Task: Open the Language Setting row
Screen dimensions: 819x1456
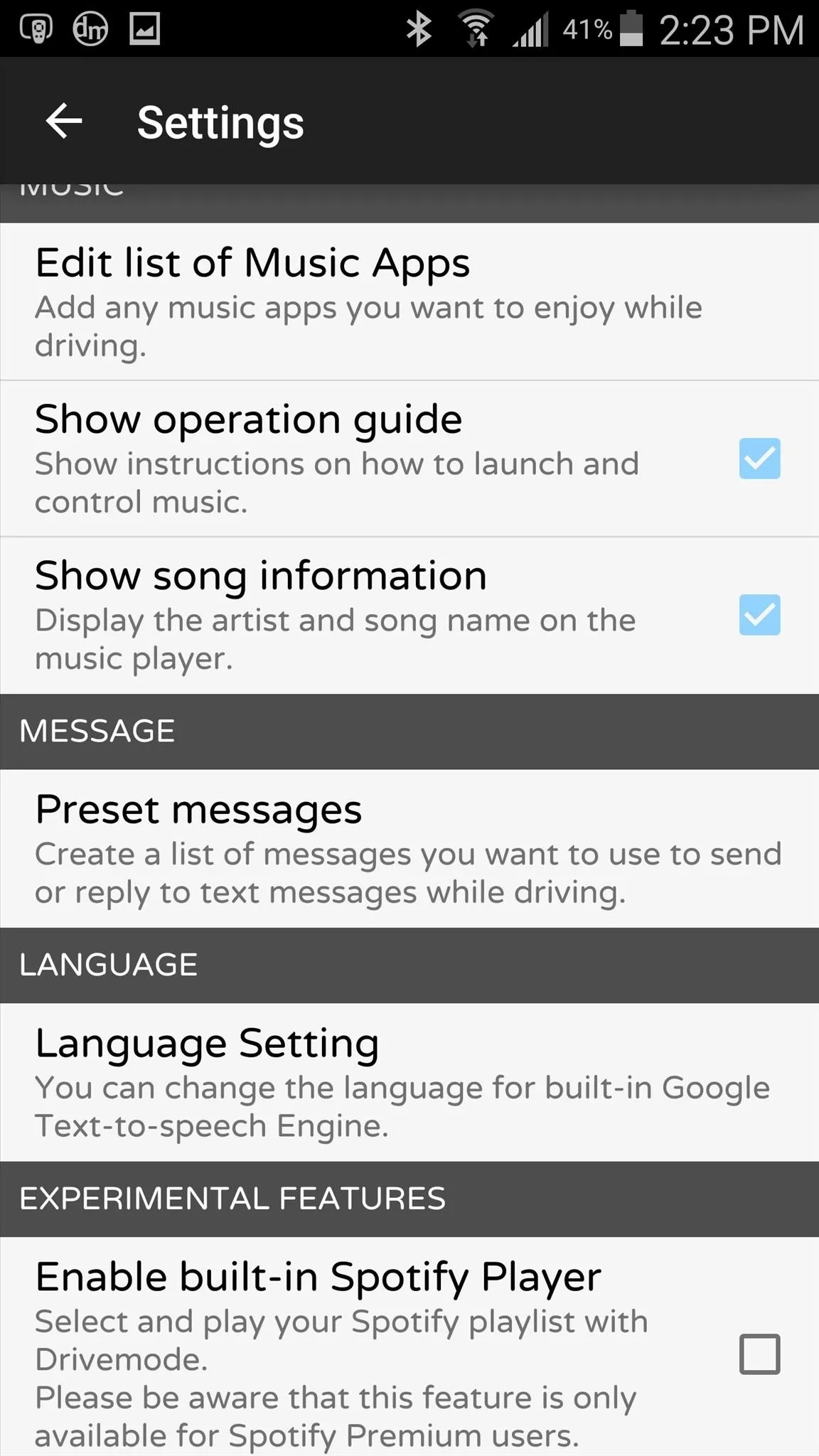Action: point(409,1082)
